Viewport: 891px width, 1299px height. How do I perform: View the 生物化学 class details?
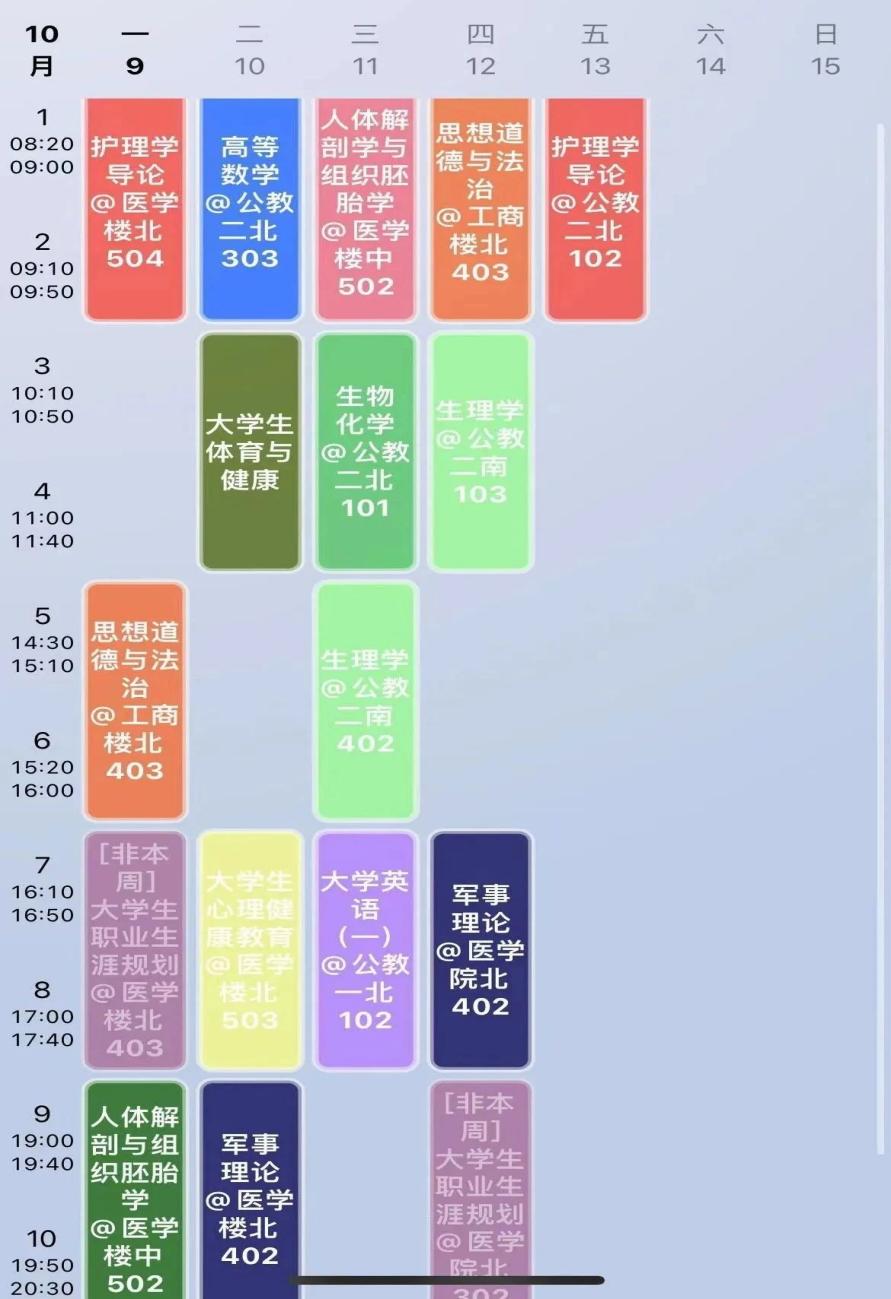(365, 452)
